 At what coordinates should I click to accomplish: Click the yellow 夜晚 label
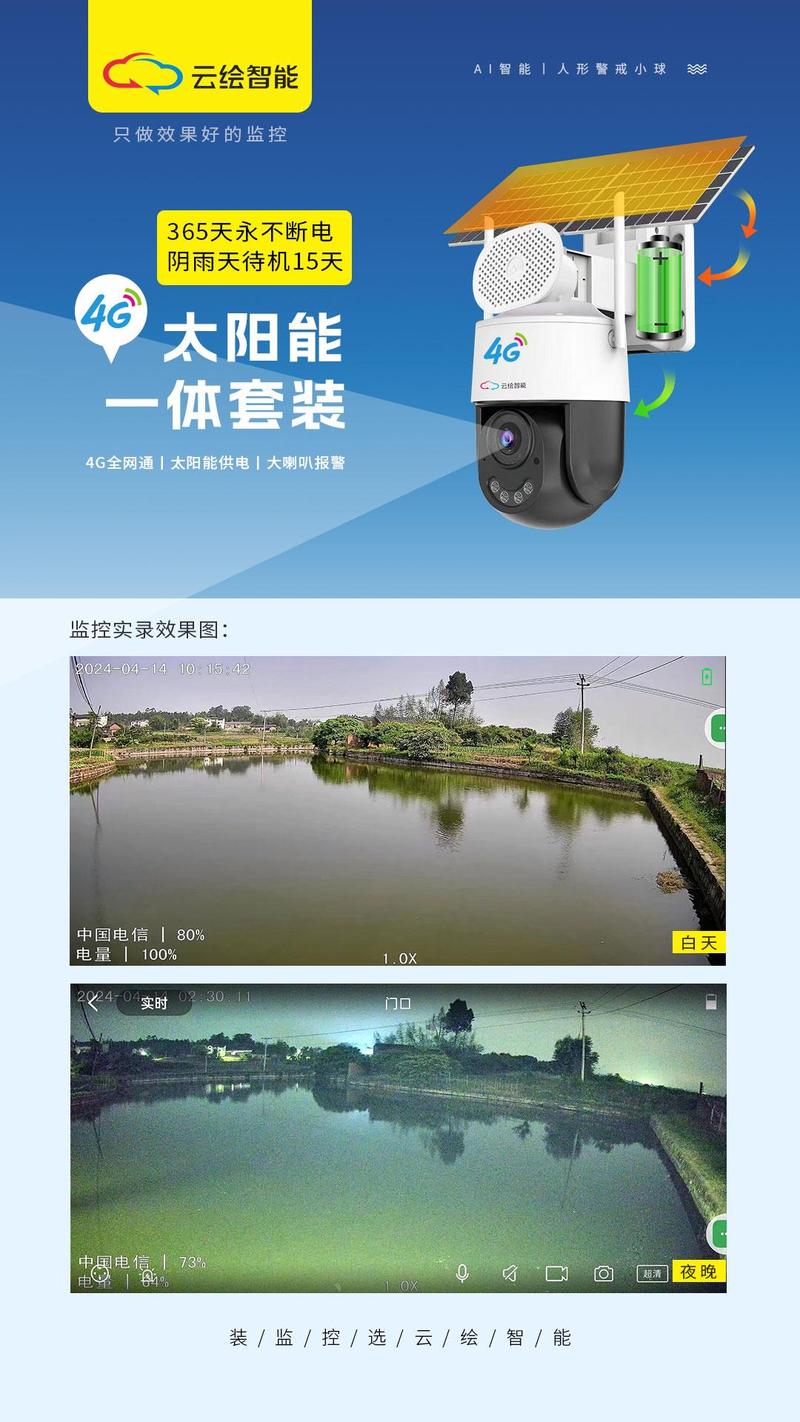click(700, 1273)
